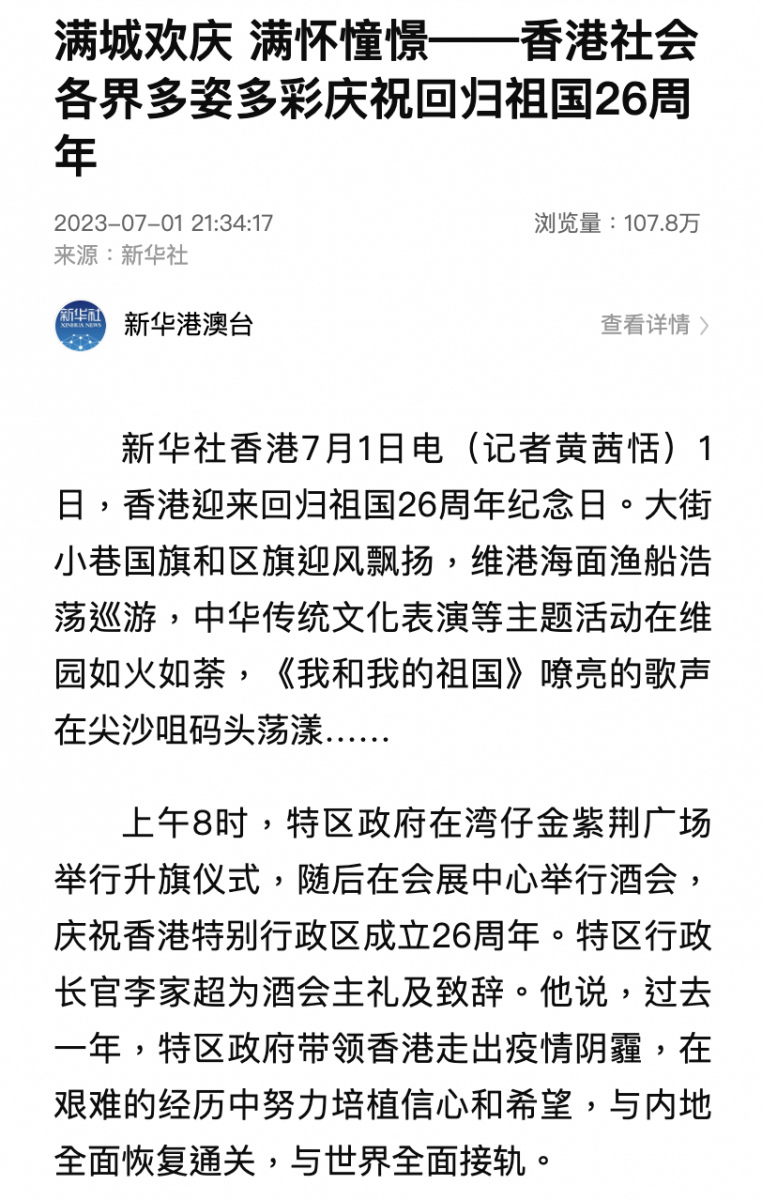
Task: Open 查看详情 for the publisher
Action: tap(654, 325)
